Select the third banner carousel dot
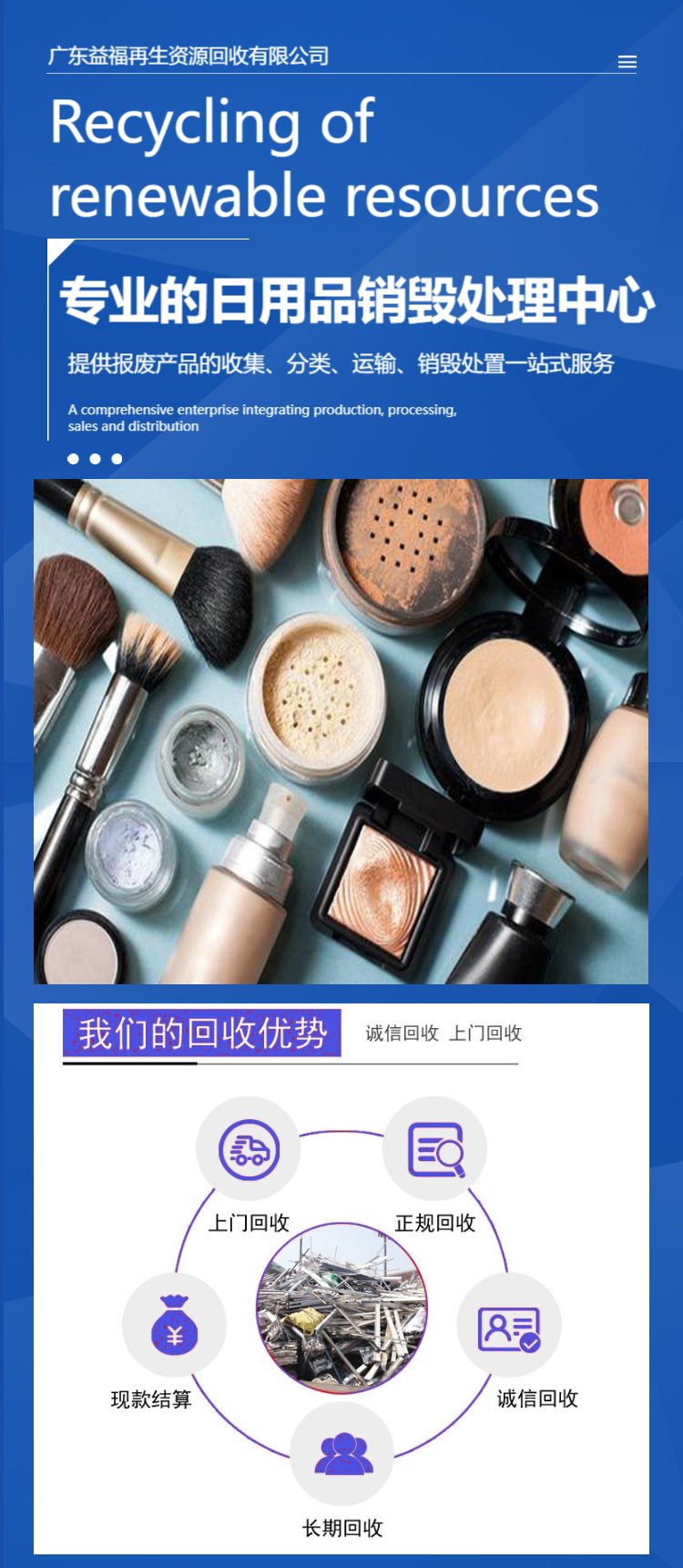This screenshot has width=683, height=1568. [117, 459]
